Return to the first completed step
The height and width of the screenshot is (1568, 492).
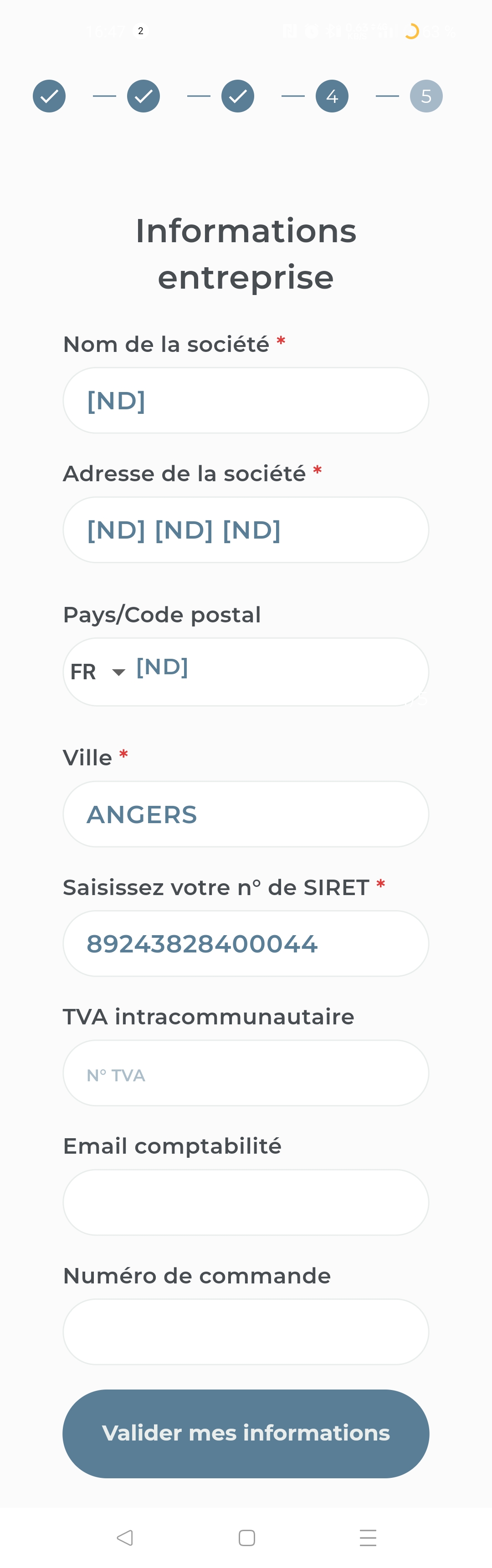[x=49, y=96]
